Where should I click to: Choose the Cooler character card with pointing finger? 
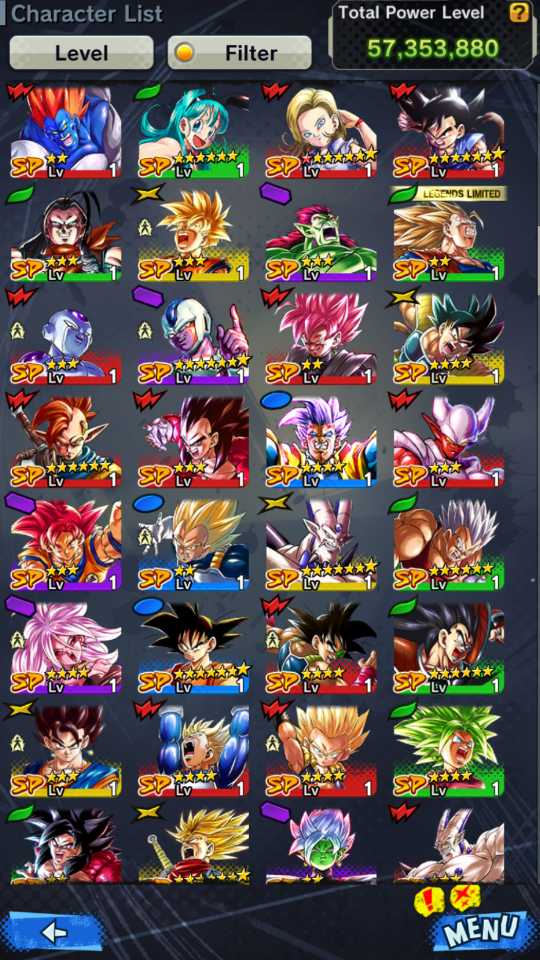[193, 338]
